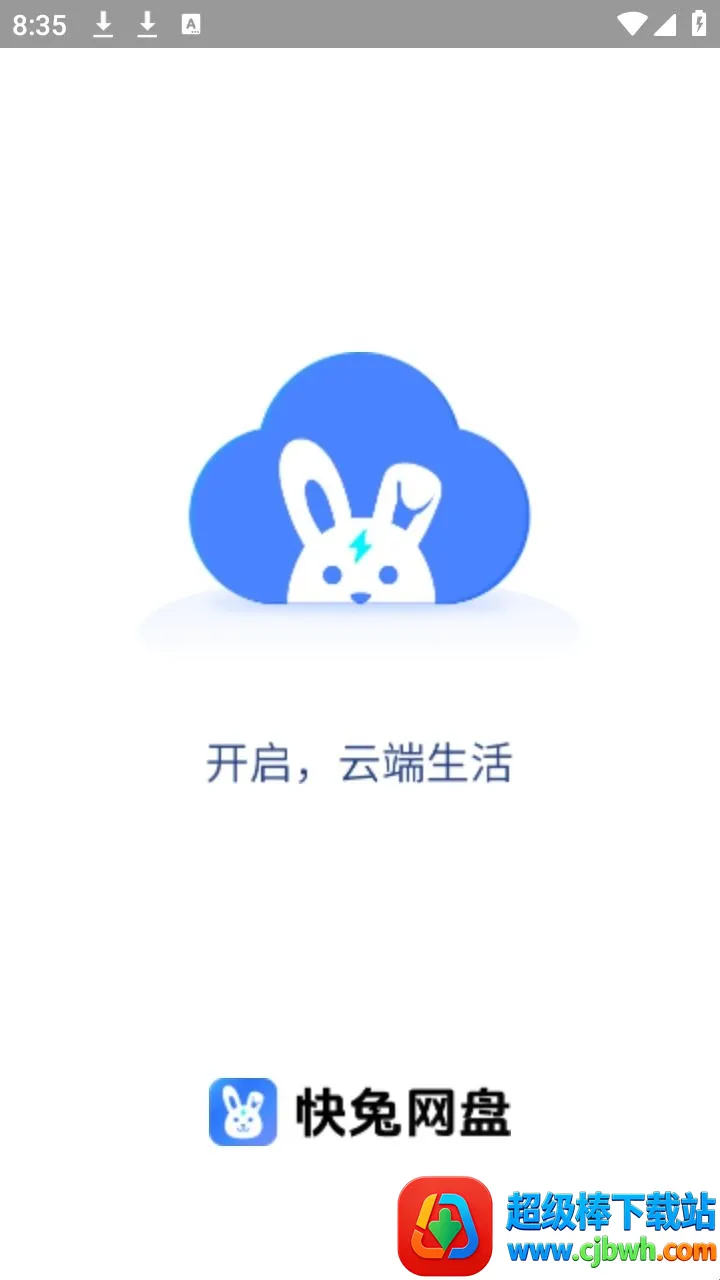Click the leftmost download arrow in the status bar
Viewport: 720px width, 1280px height.
pos(103,25)
